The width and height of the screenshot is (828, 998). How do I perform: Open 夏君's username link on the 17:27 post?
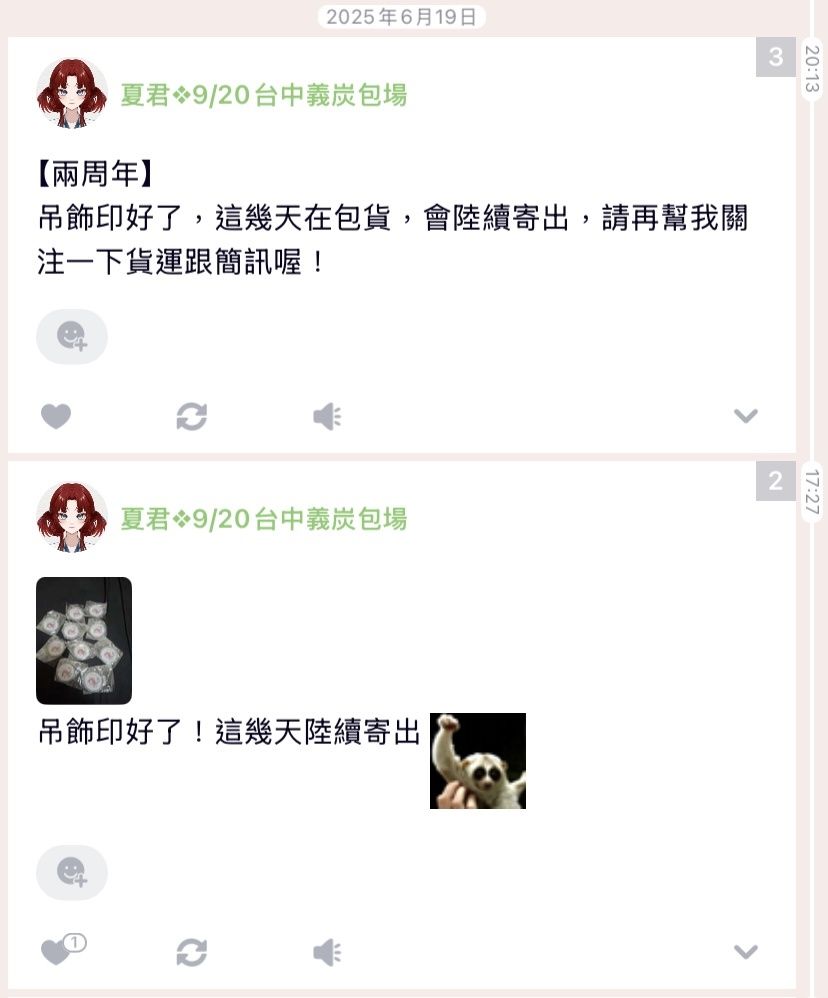264,519
